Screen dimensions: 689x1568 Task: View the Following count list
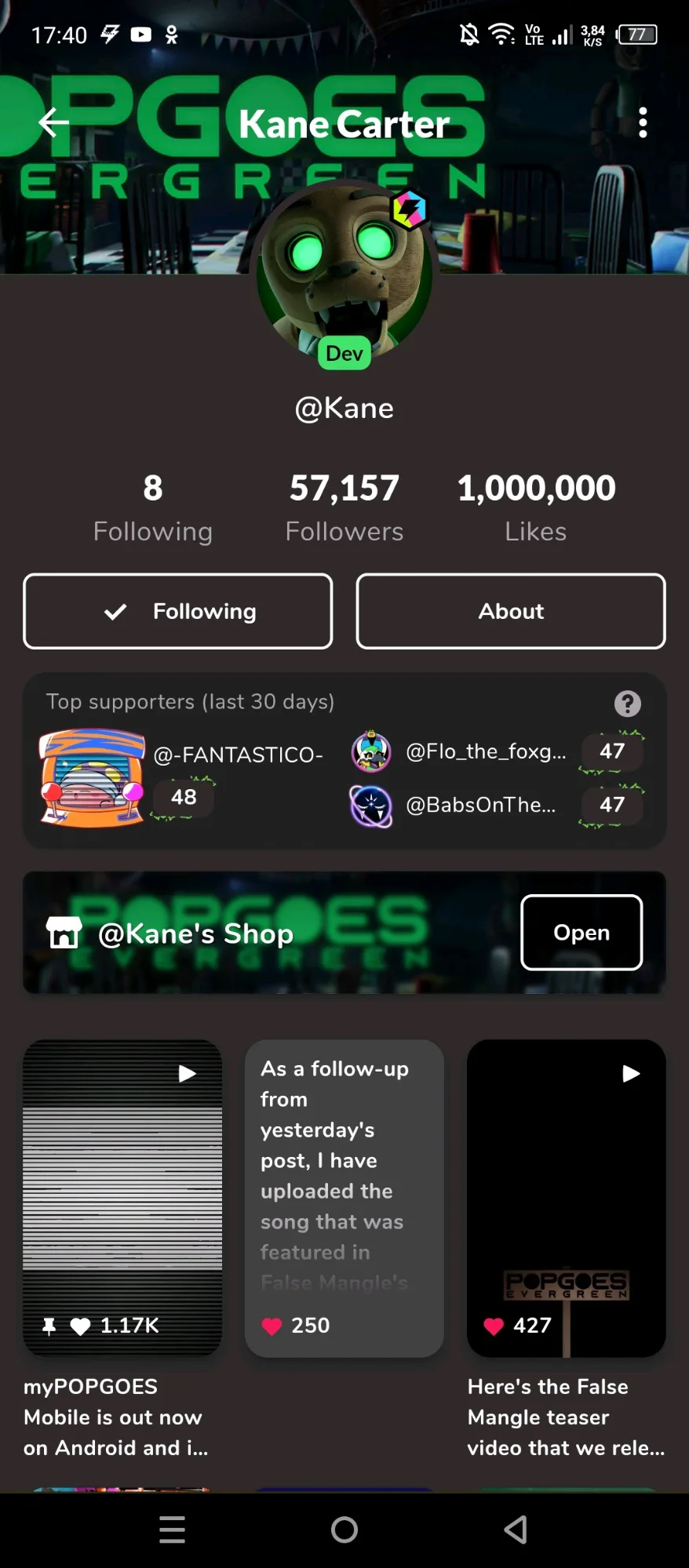coord(153,507)
